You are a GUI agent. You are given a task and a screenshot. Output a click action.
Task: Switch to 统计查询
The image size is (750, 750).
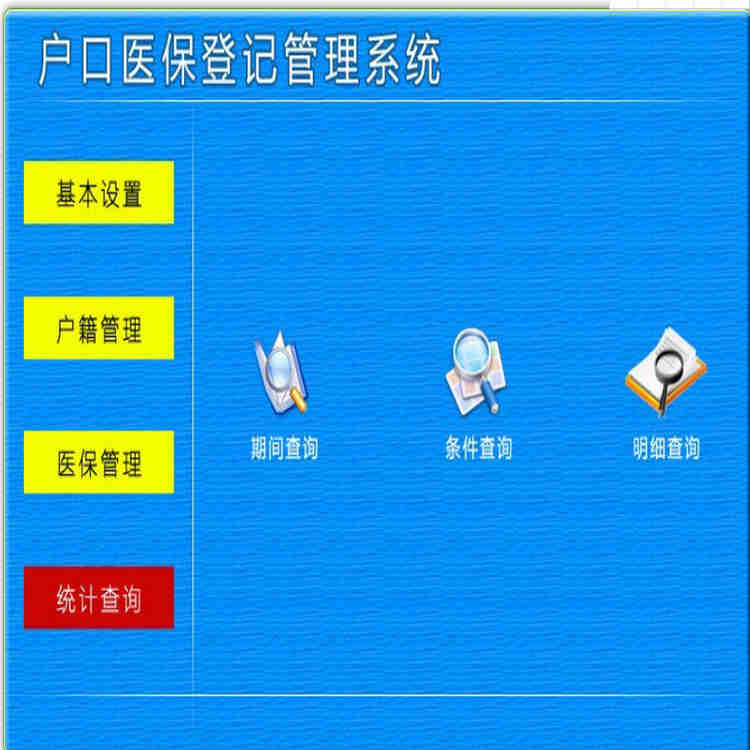[x=98, y=598]
